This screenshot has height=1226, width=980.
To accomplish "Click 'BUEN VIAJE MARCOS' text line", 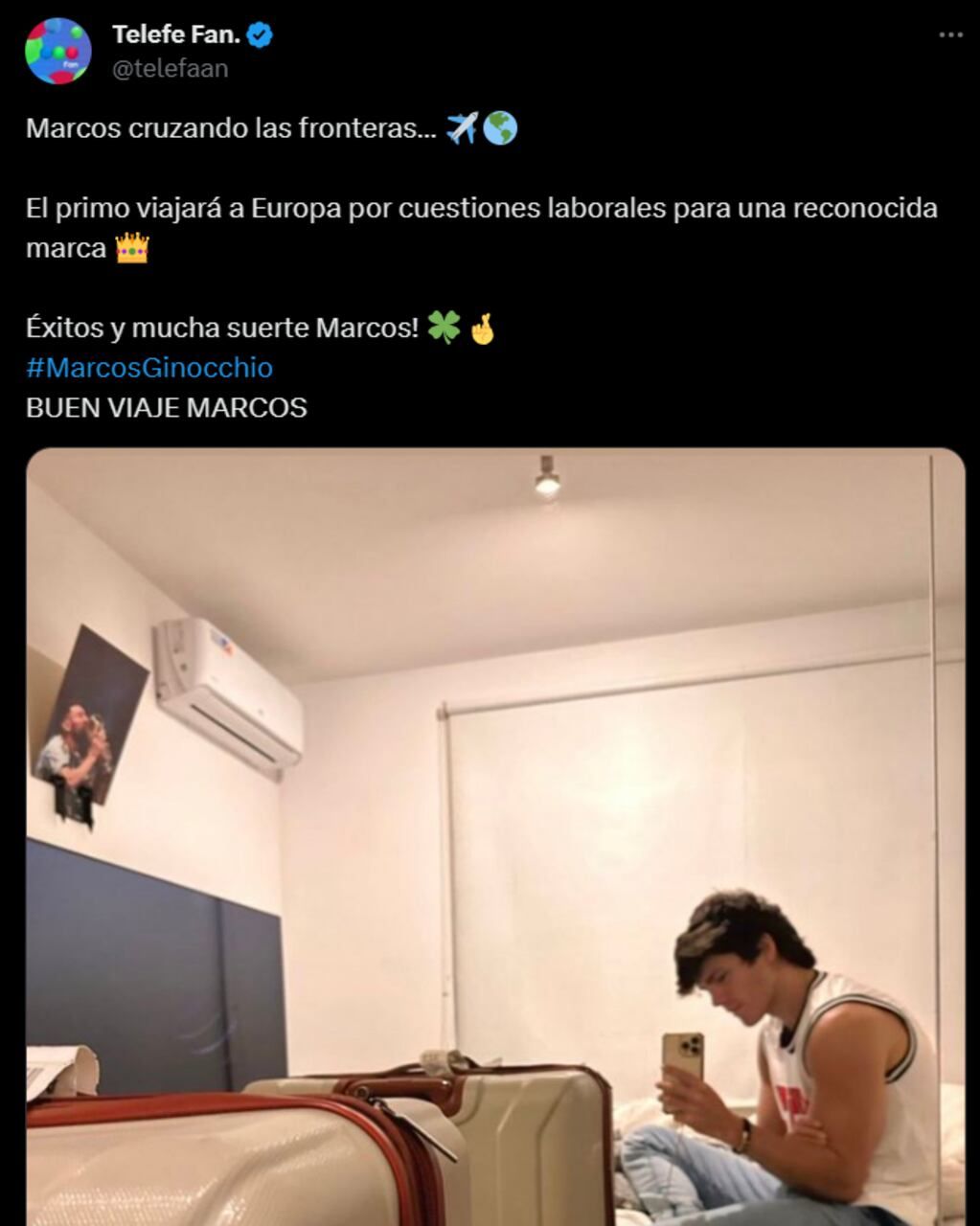I will point(165,407).
